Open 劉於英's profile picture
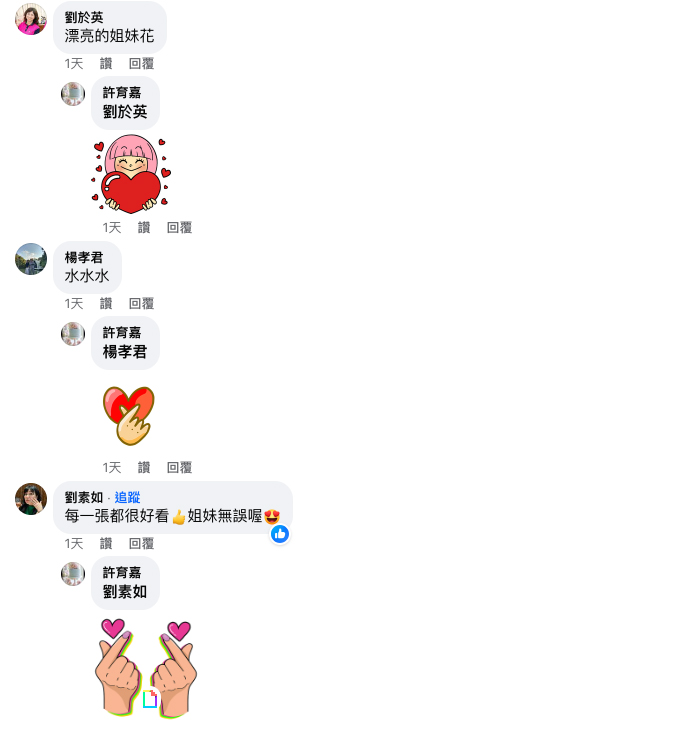 click(x=31, y=19)
